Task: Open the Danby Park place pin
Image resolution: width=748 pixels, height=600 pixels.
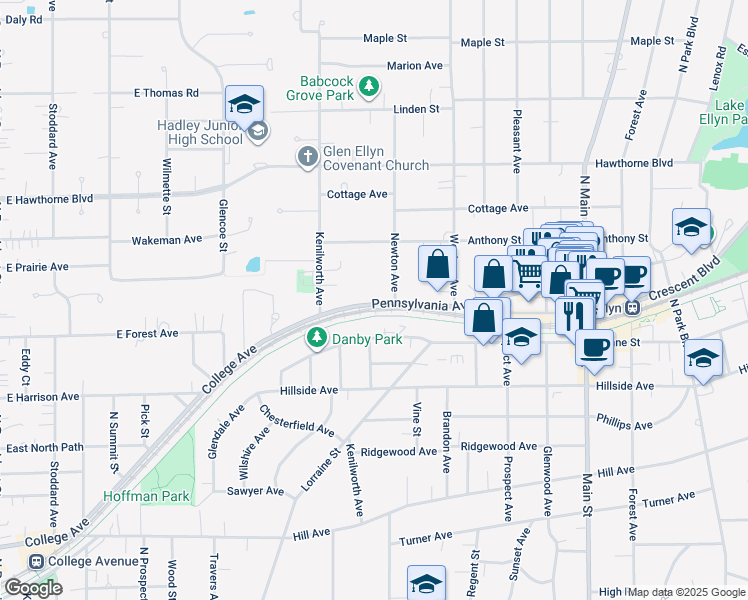Action: (x=318, y=339)
